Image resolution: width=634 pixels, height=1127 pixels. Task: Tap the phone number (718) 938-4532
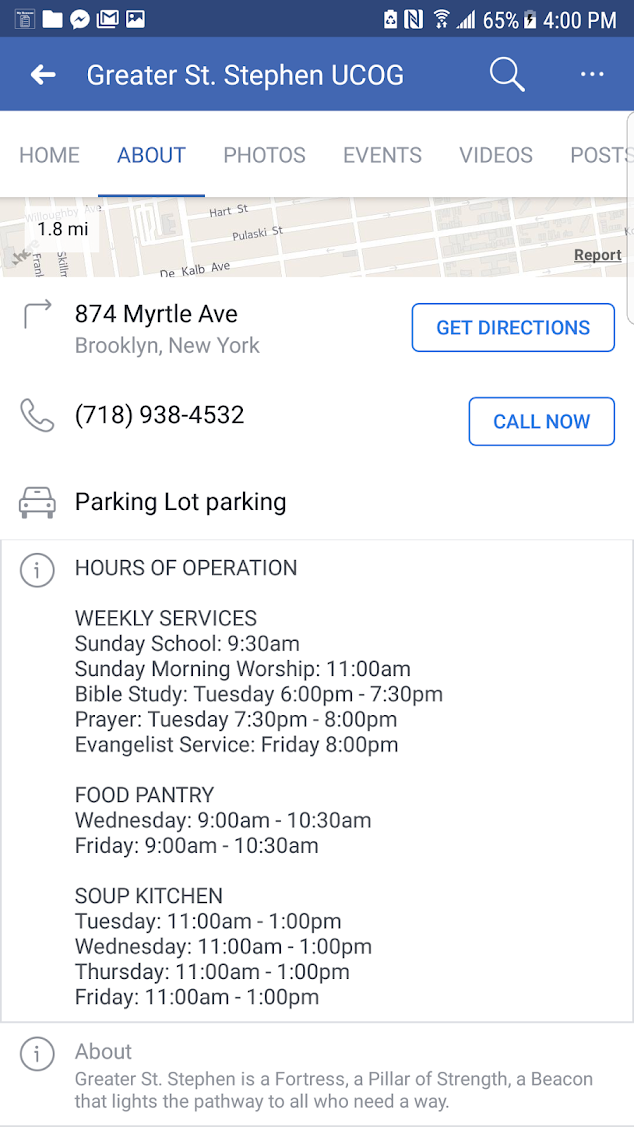click(x=160, y=415)
